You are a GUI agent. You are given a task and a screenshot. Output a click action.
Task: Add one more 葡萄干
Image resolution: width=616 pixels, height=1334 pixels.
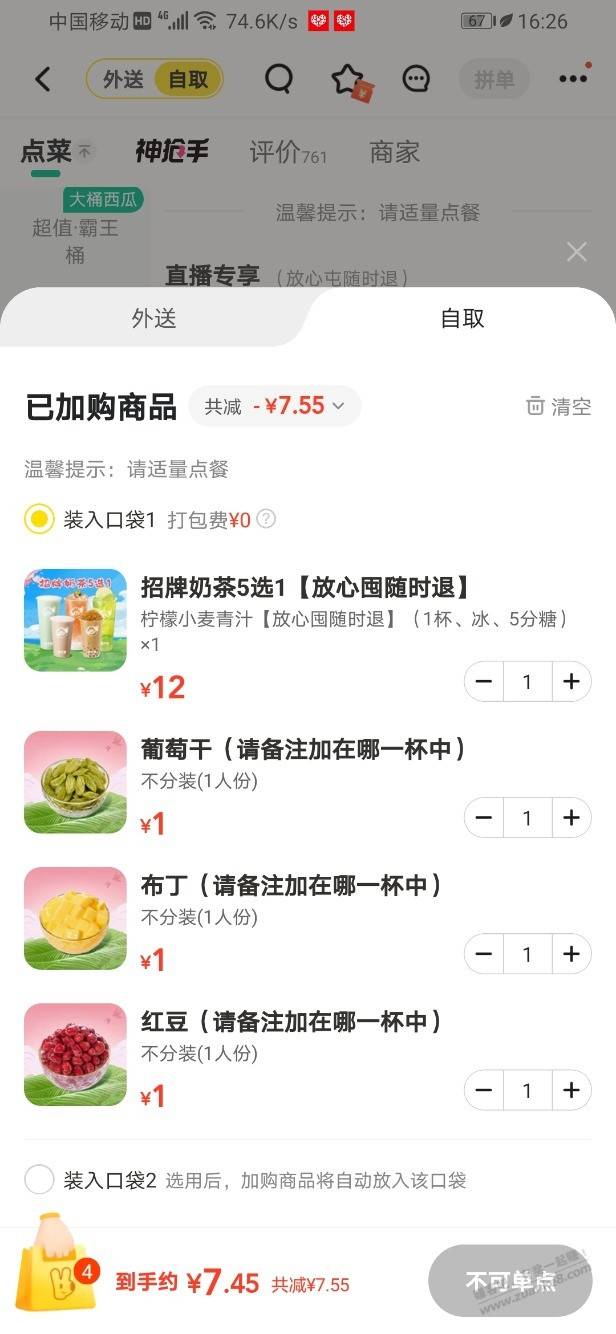pyautogui.click(x=571, y=818)
